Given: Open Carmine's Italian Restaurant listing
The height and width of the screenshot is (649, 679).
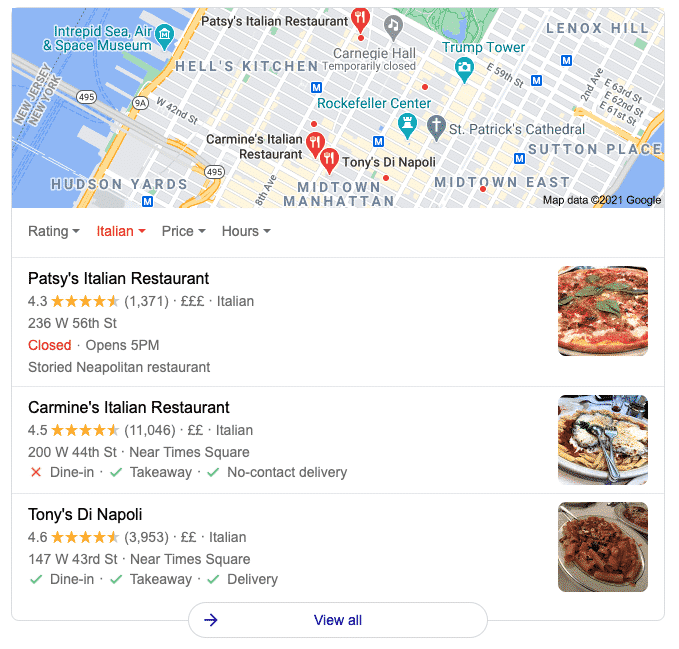Looking at the screenshot, I should click(129, 408).
